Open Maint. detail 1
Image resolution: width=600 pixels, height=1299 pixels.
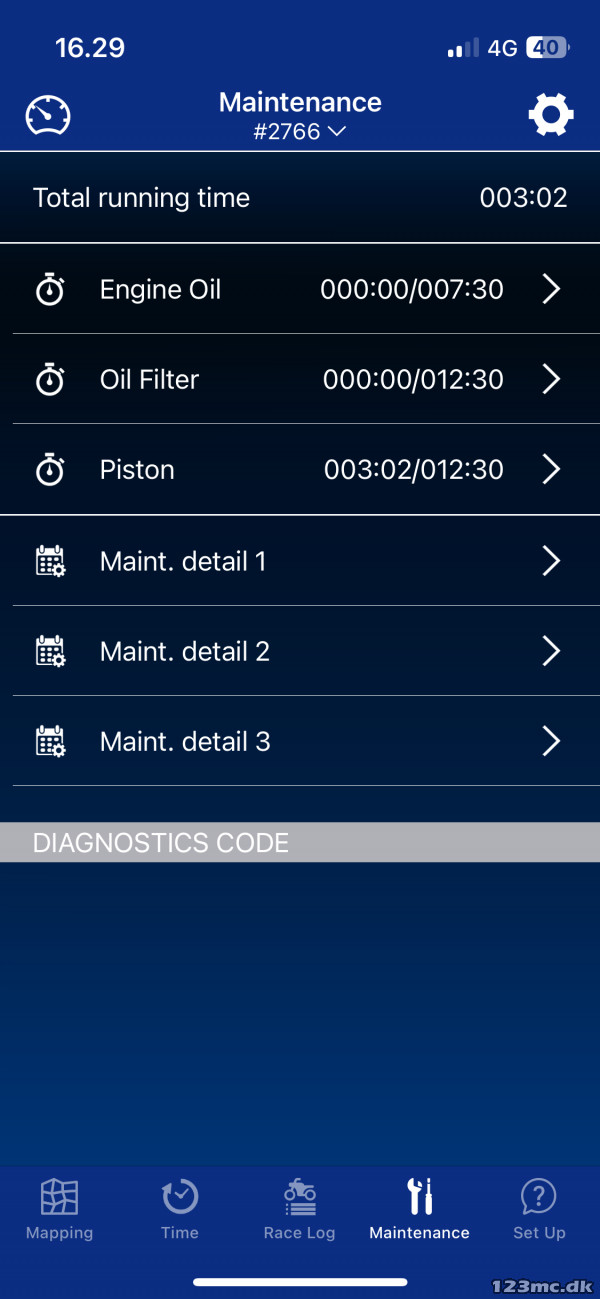(300, 561)
